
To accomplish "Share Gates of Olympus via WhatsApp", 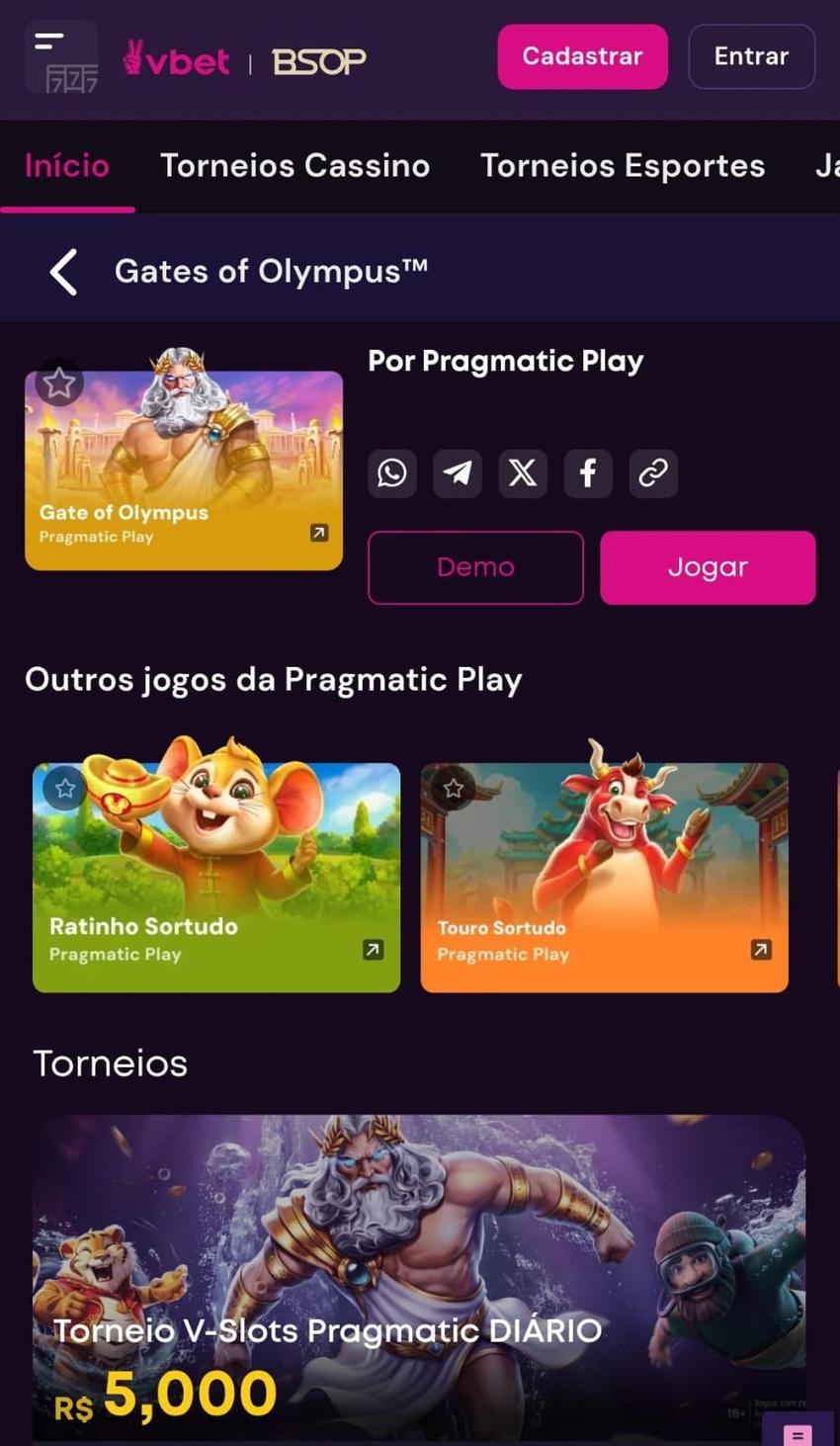I will [392, 473].
